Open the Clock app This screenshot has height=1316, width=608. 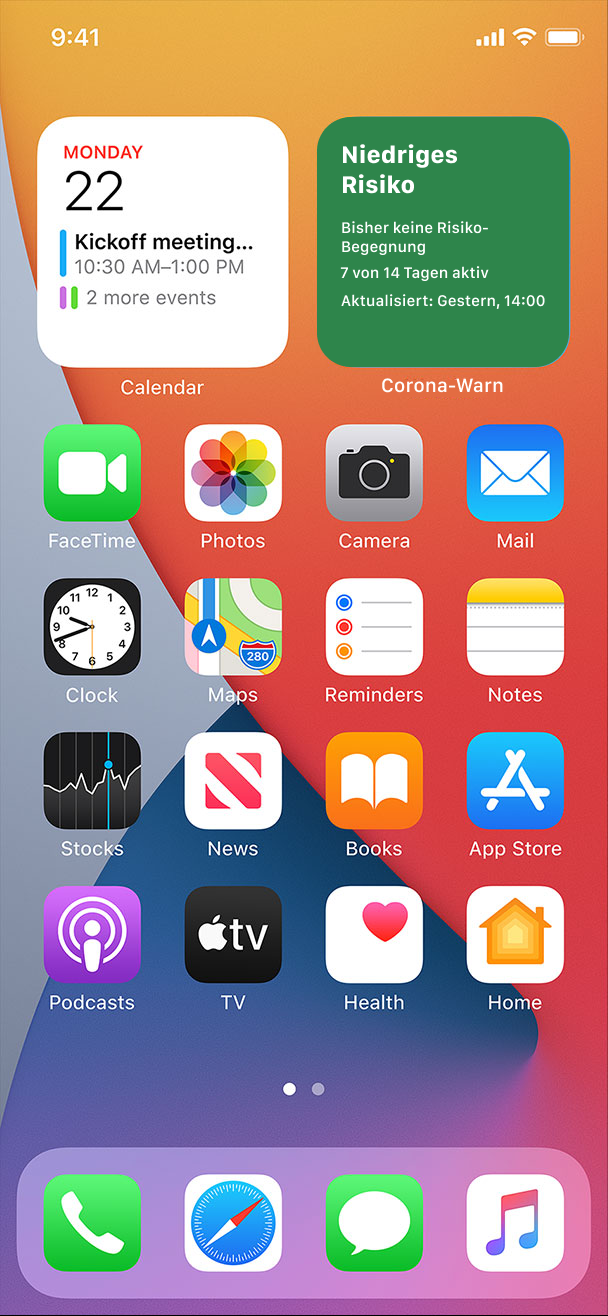coord(92,627)
